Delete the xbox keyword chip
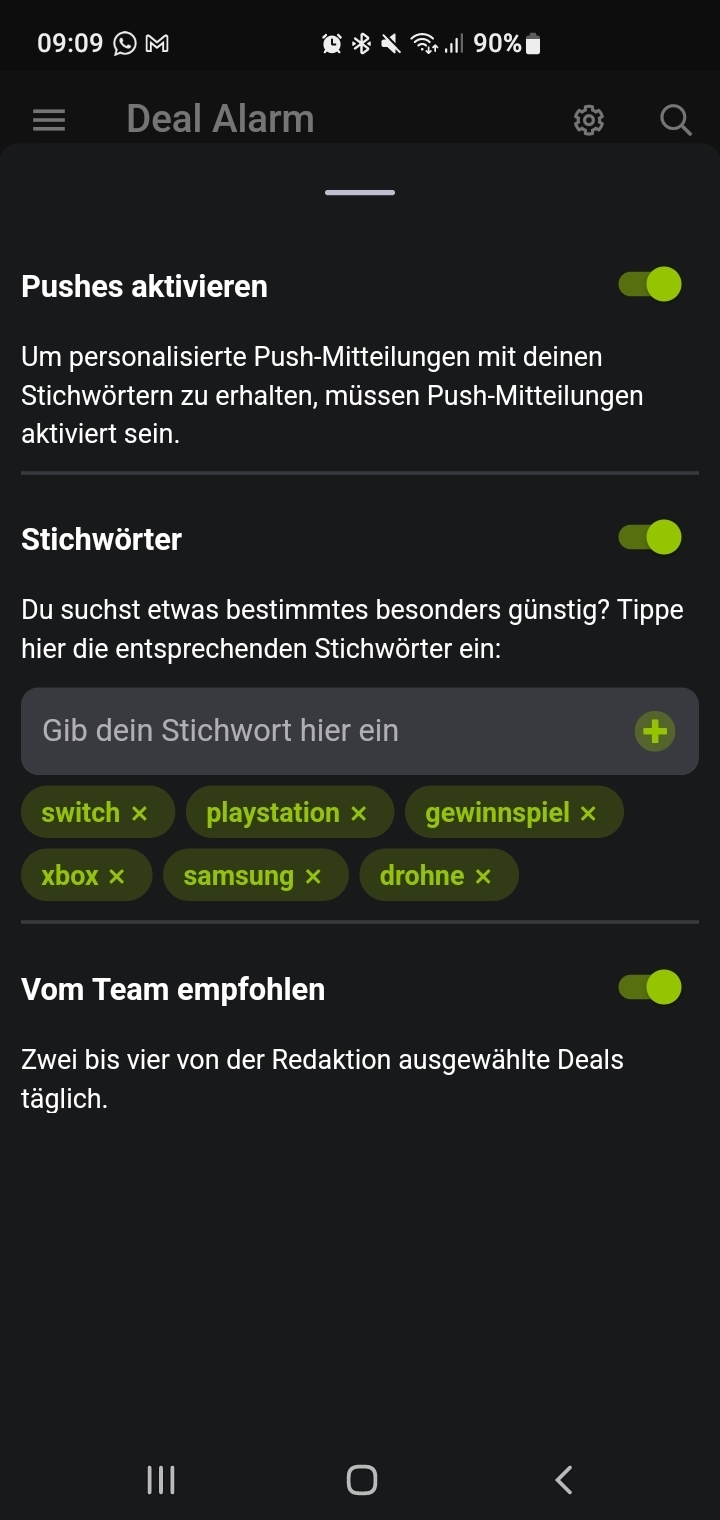The image size is (720, 1520). [x=117, y=877]
